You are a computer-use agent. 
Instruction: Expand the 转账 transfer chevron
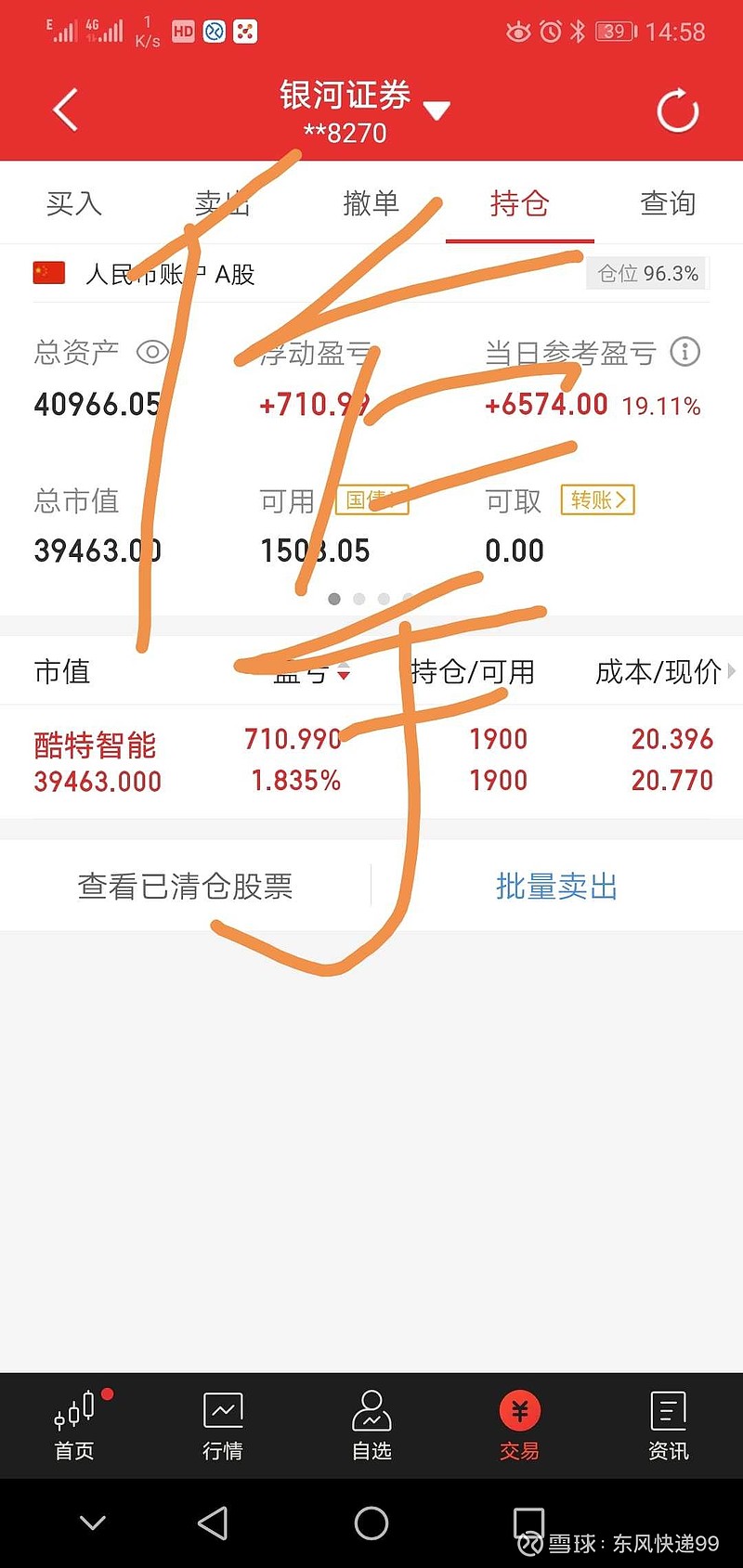pyautogui.click(x=597, y=501)
